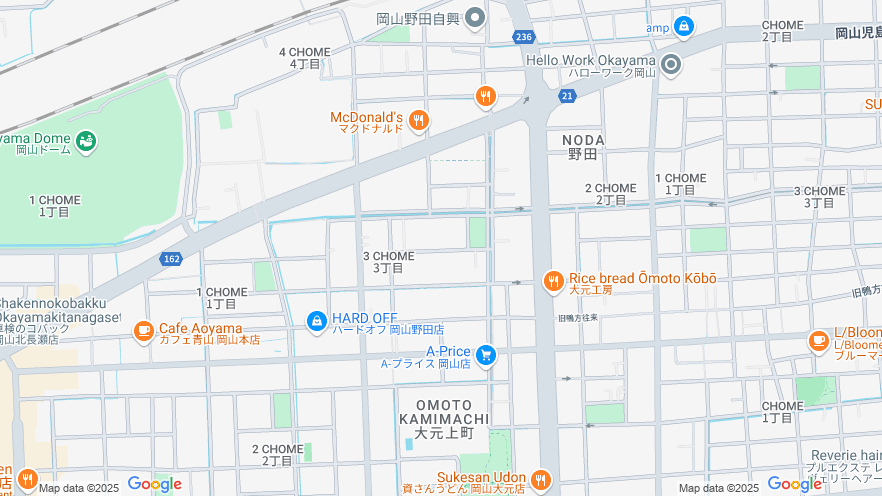Open the Cafe Aoyama coffee marker
Viewport: 882px width, 496px height.
(x=143, y=331)
